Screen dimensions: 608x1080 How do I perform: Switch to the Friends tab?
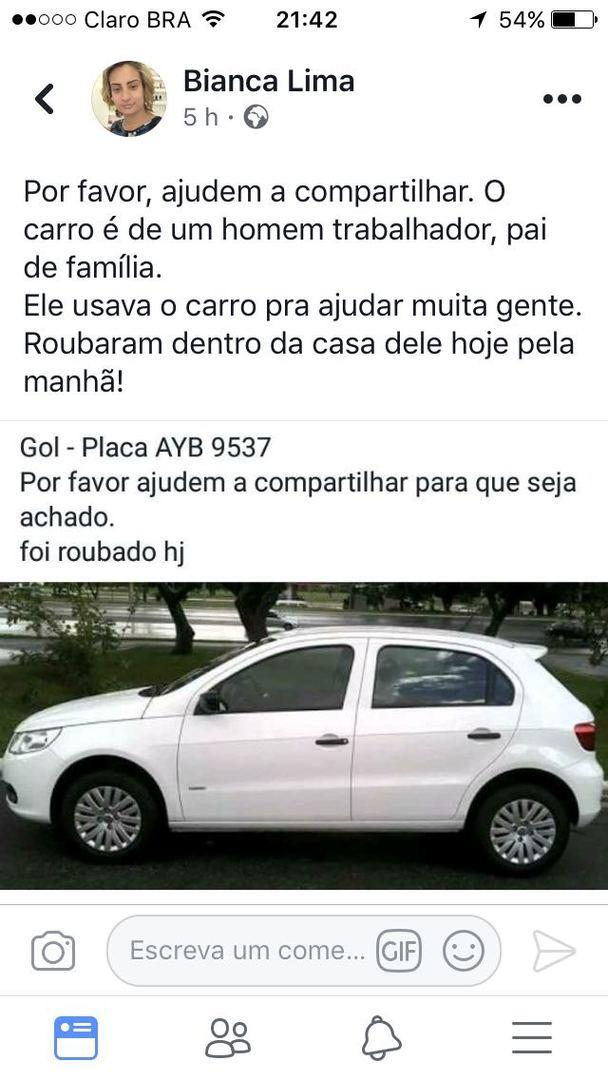pyautogui.click(x=228, y=1038)
